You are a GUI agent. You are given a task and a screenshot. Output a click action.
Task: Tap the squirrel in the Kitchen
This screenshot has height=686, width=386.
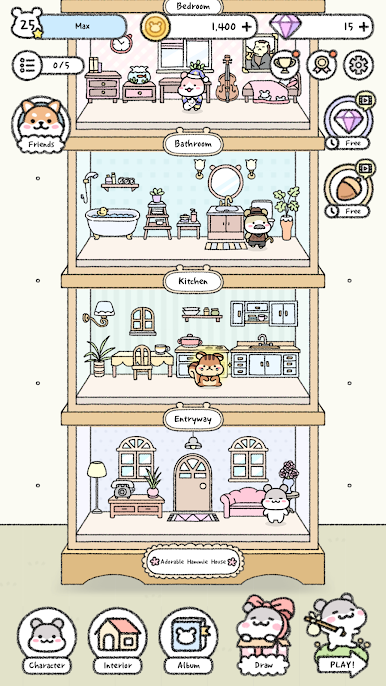208,368
